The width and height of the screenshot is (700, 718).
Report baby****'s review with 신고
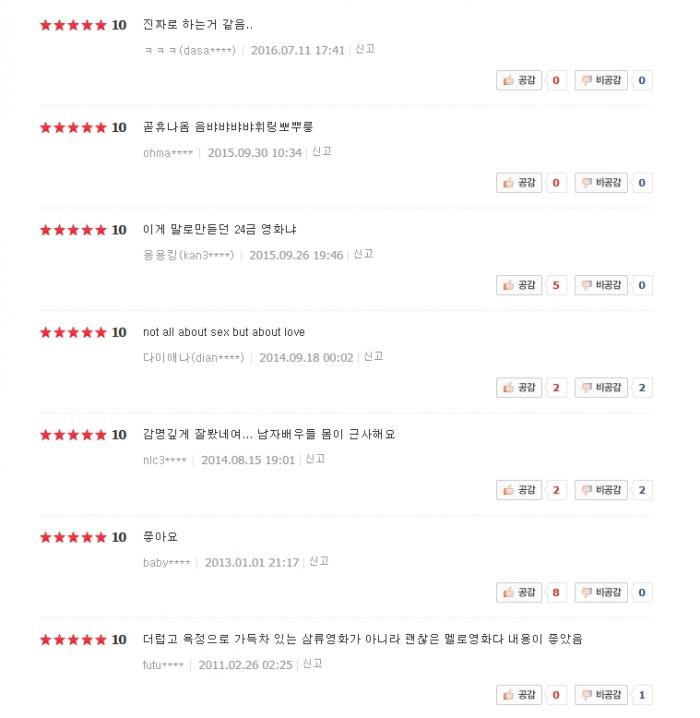[x=319, y=562]
